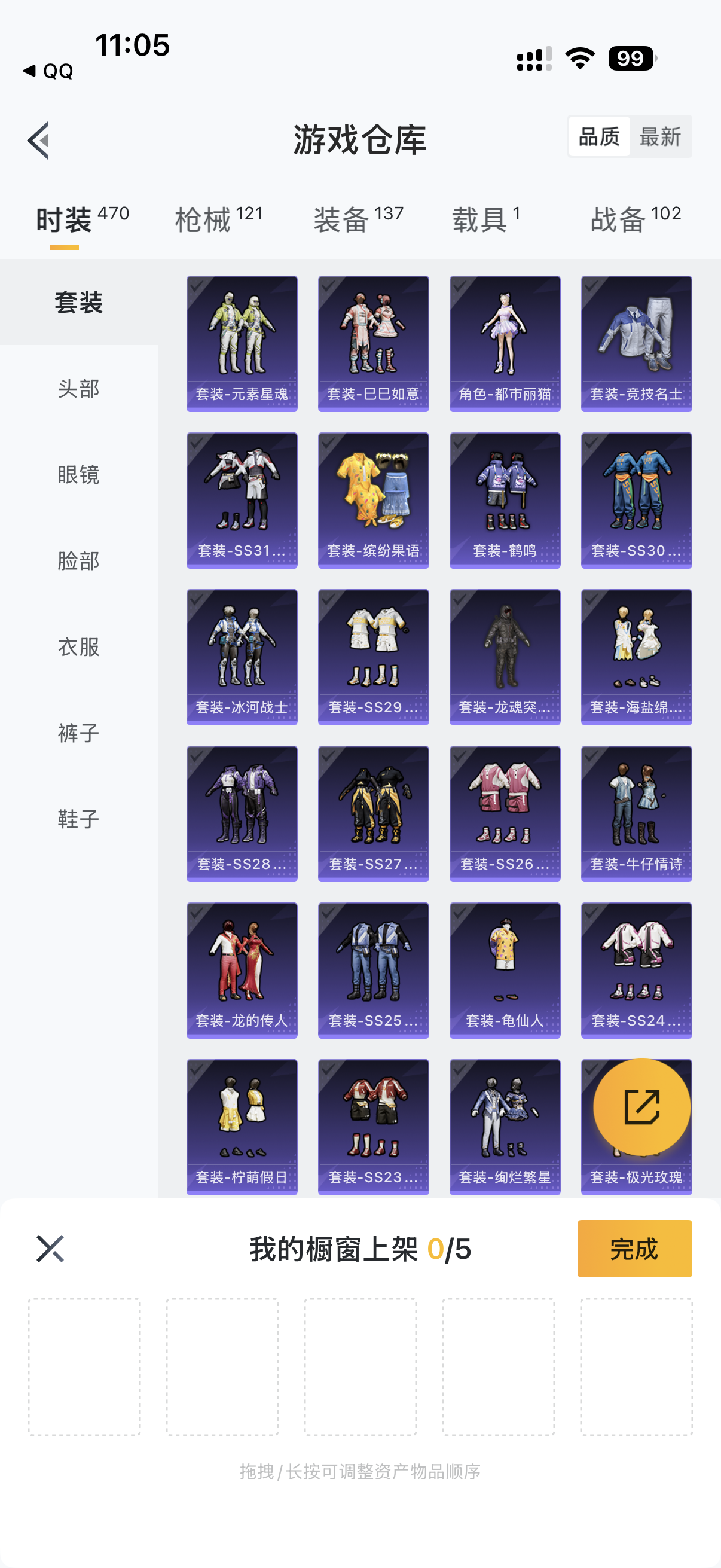Screen dimensions: 721x1568
Task: Select the 眼镜 category
Action: pyautogui.click(x=78, y=474)
